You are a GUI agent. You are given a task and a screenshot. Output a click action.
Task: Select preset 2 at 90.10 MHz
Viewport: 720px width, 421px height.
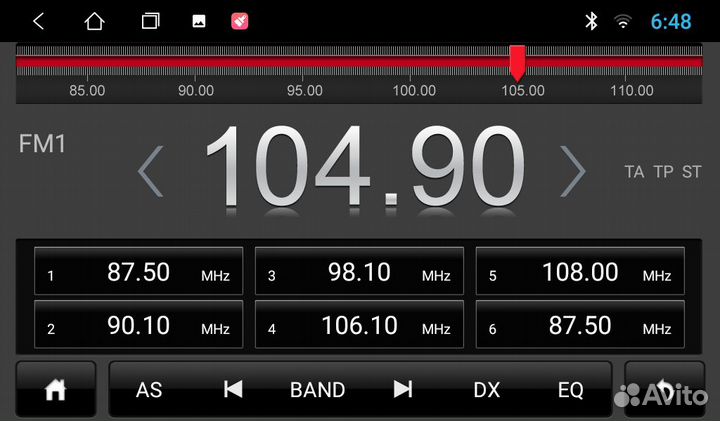pyautogui.click(x=139, y=326)
